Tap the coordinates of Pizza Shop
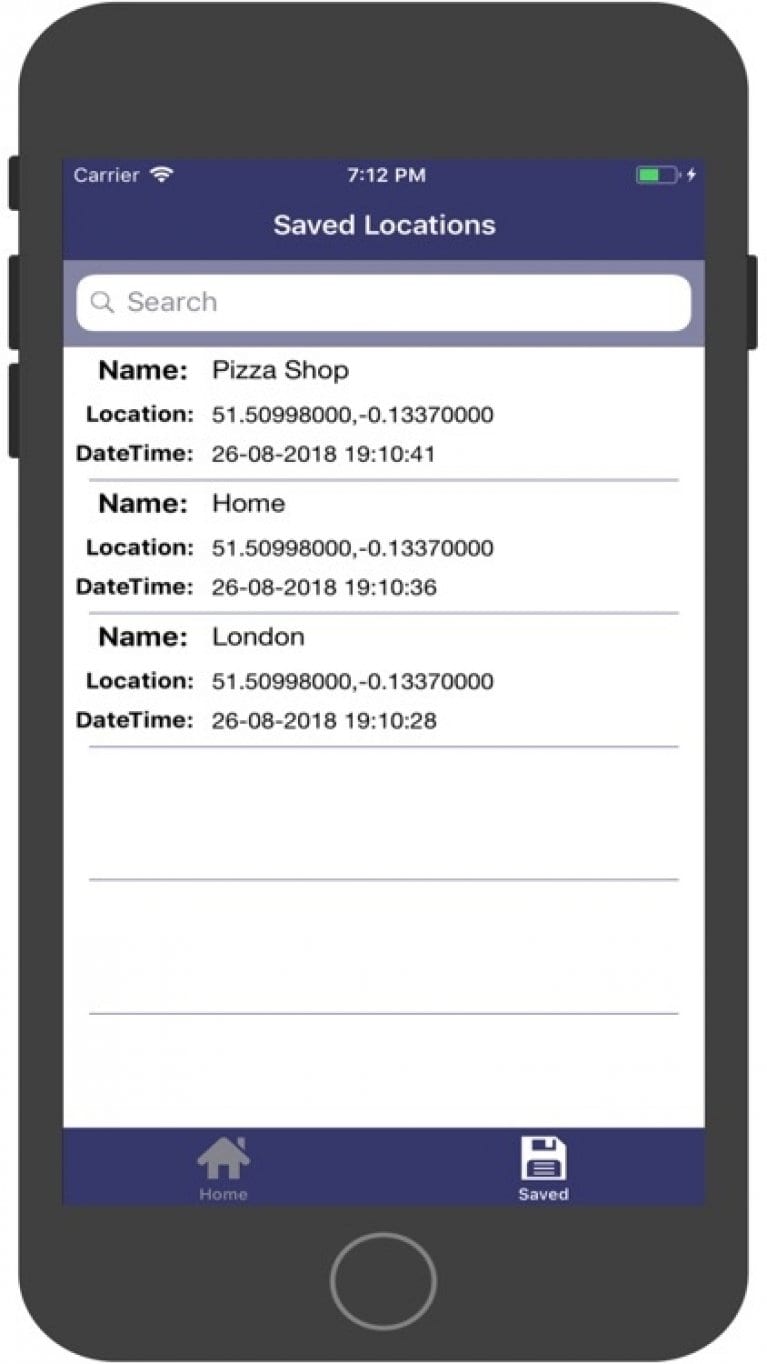This screenshot has width=767, height=1364. coord(351,413)
